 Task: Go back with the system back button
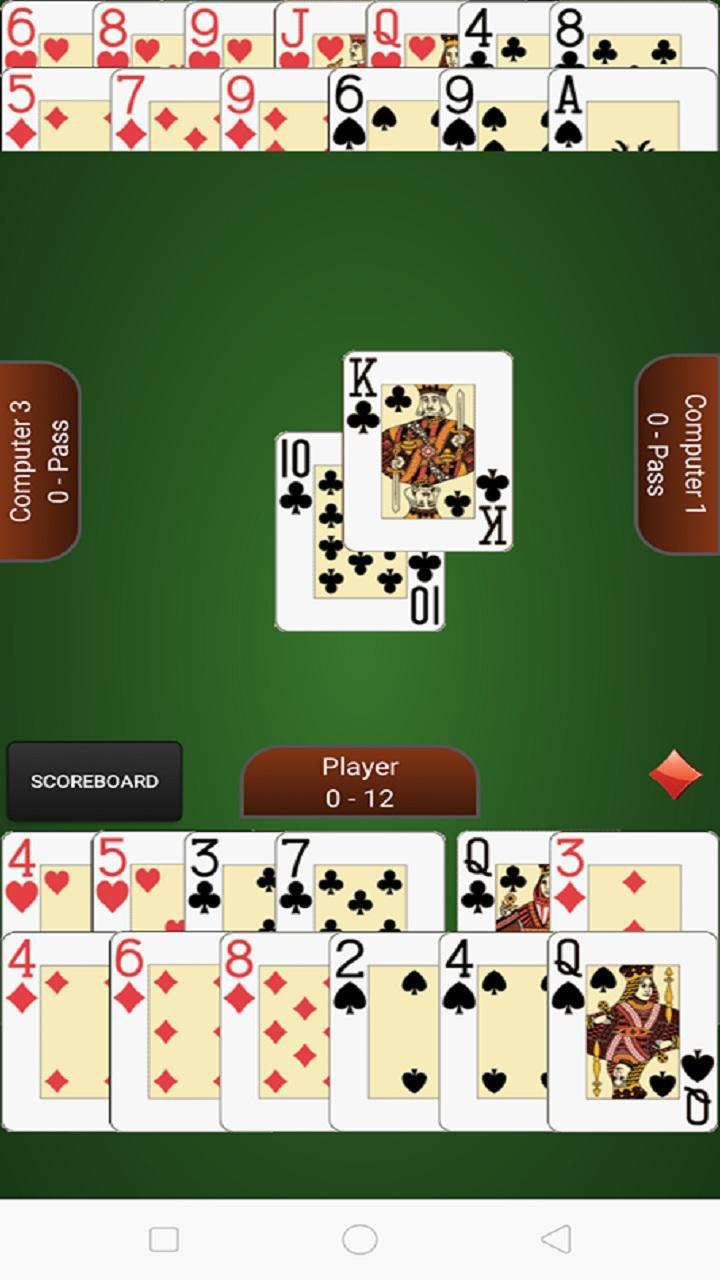pyautogui.click(x=556, y=1239)
